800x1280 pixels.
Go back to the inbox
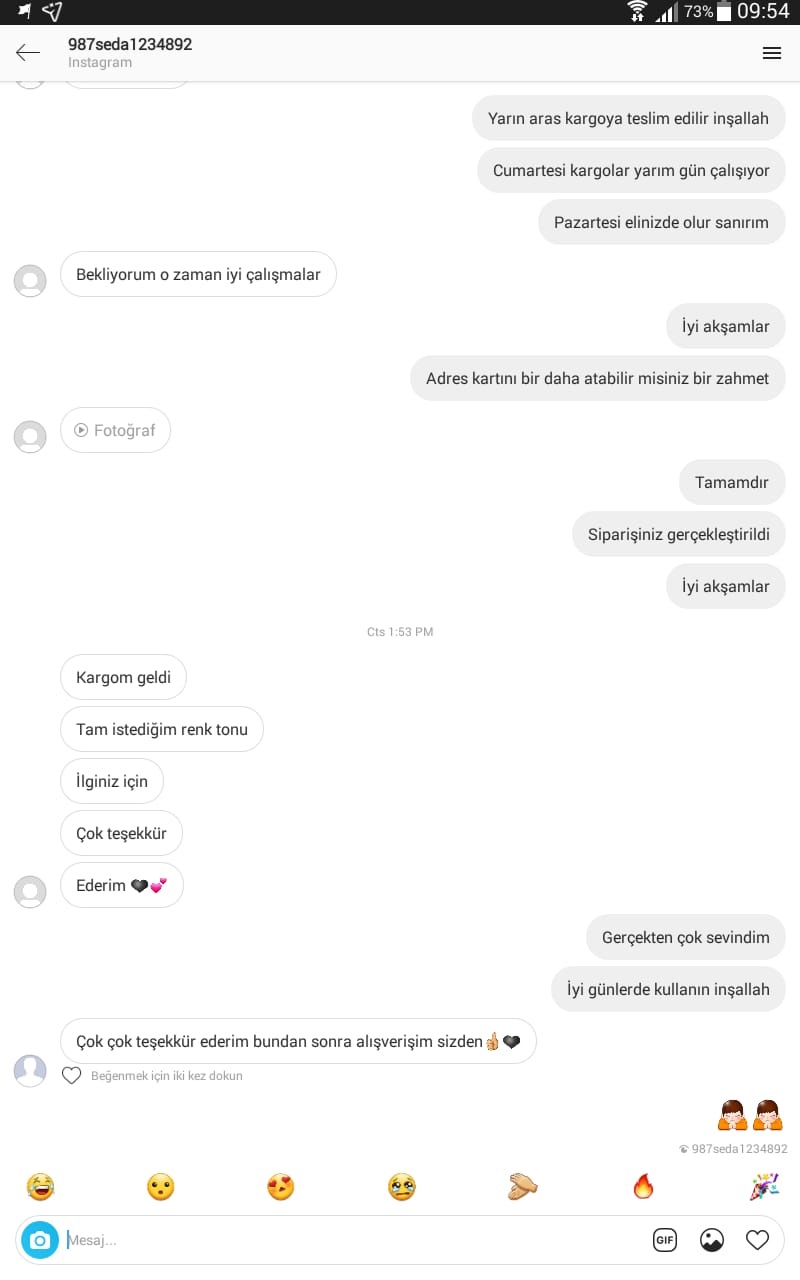tap(28, 53)
